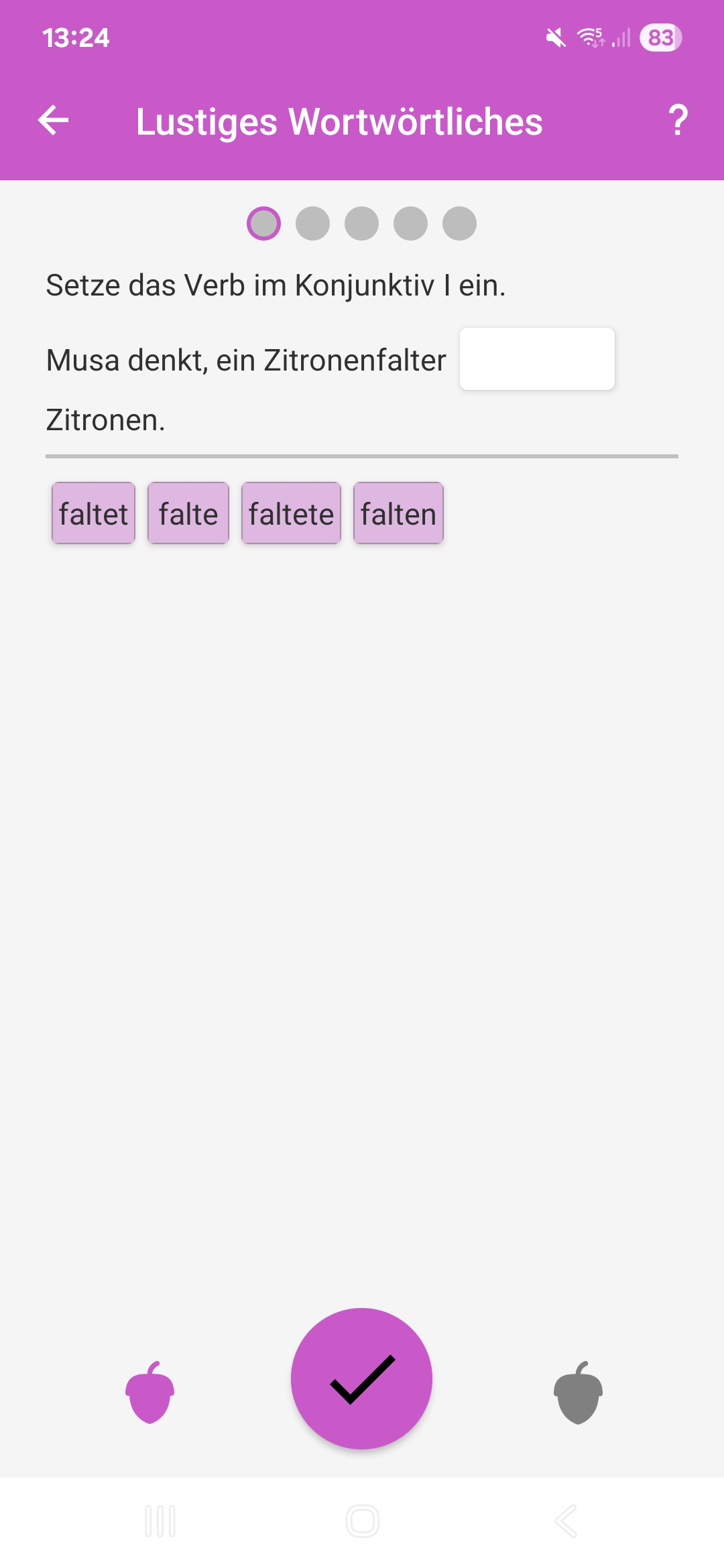Open the system recent apps button
The image size is (724, 1568).
(160, 1521)
